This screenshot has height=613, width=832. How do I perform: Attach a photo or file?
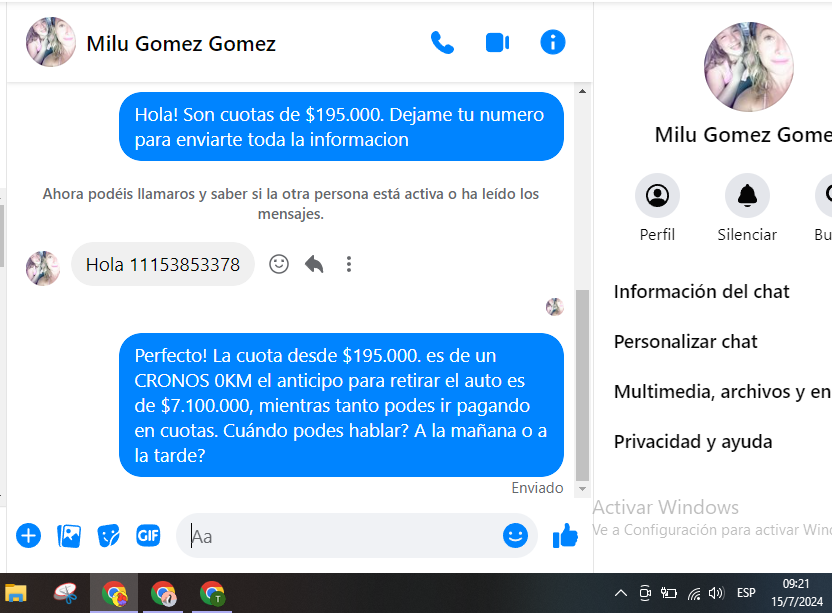(69, 536)
